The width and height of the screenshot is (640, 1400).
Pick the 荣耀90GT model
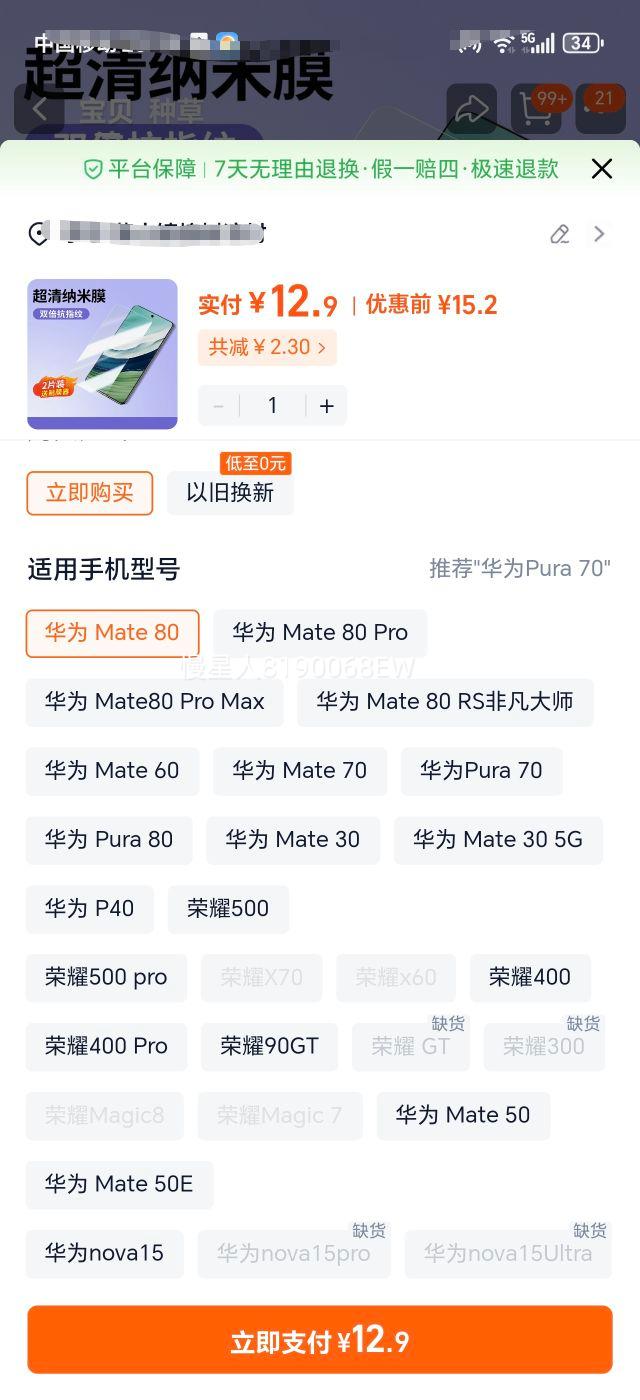[269, 1047]
